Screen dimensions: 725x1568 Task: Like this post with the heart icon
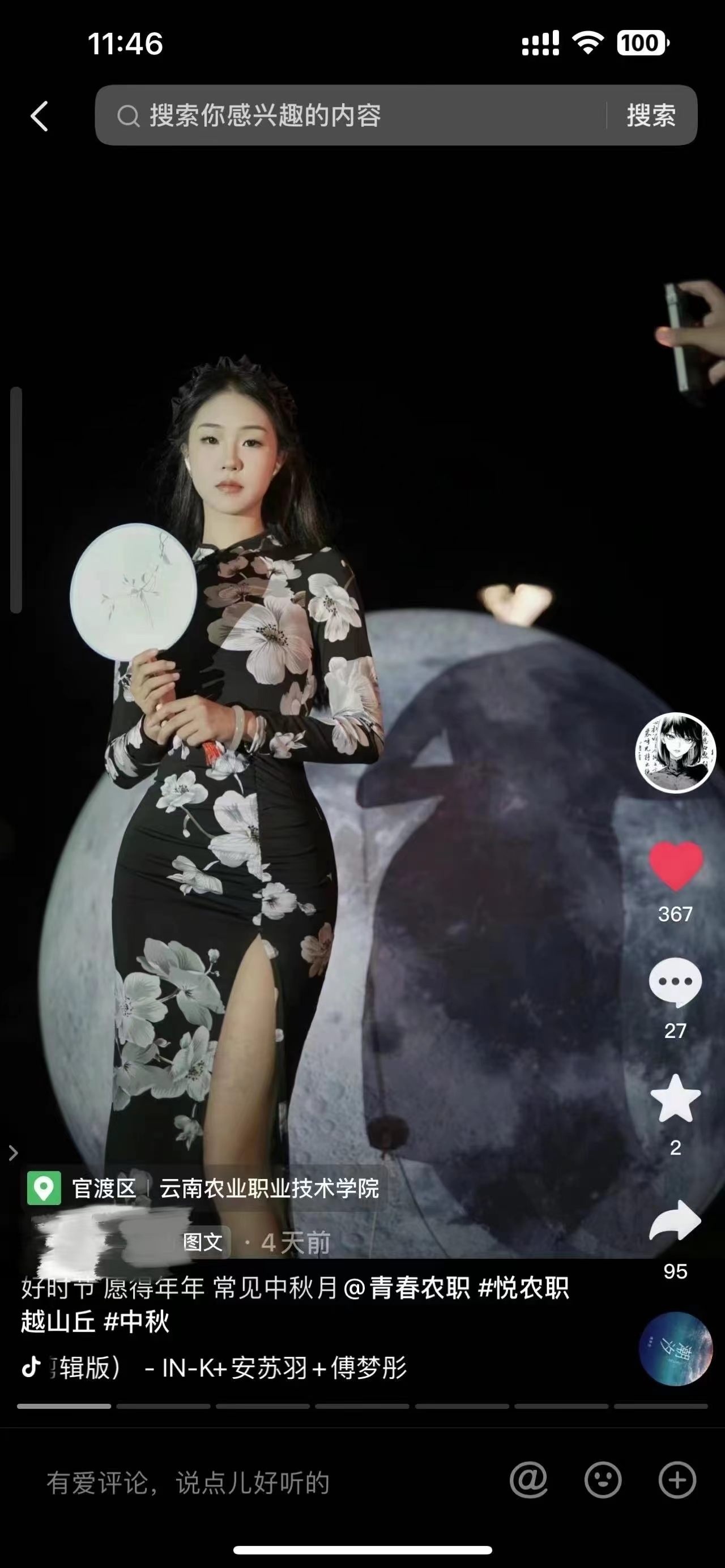[675, 866]
